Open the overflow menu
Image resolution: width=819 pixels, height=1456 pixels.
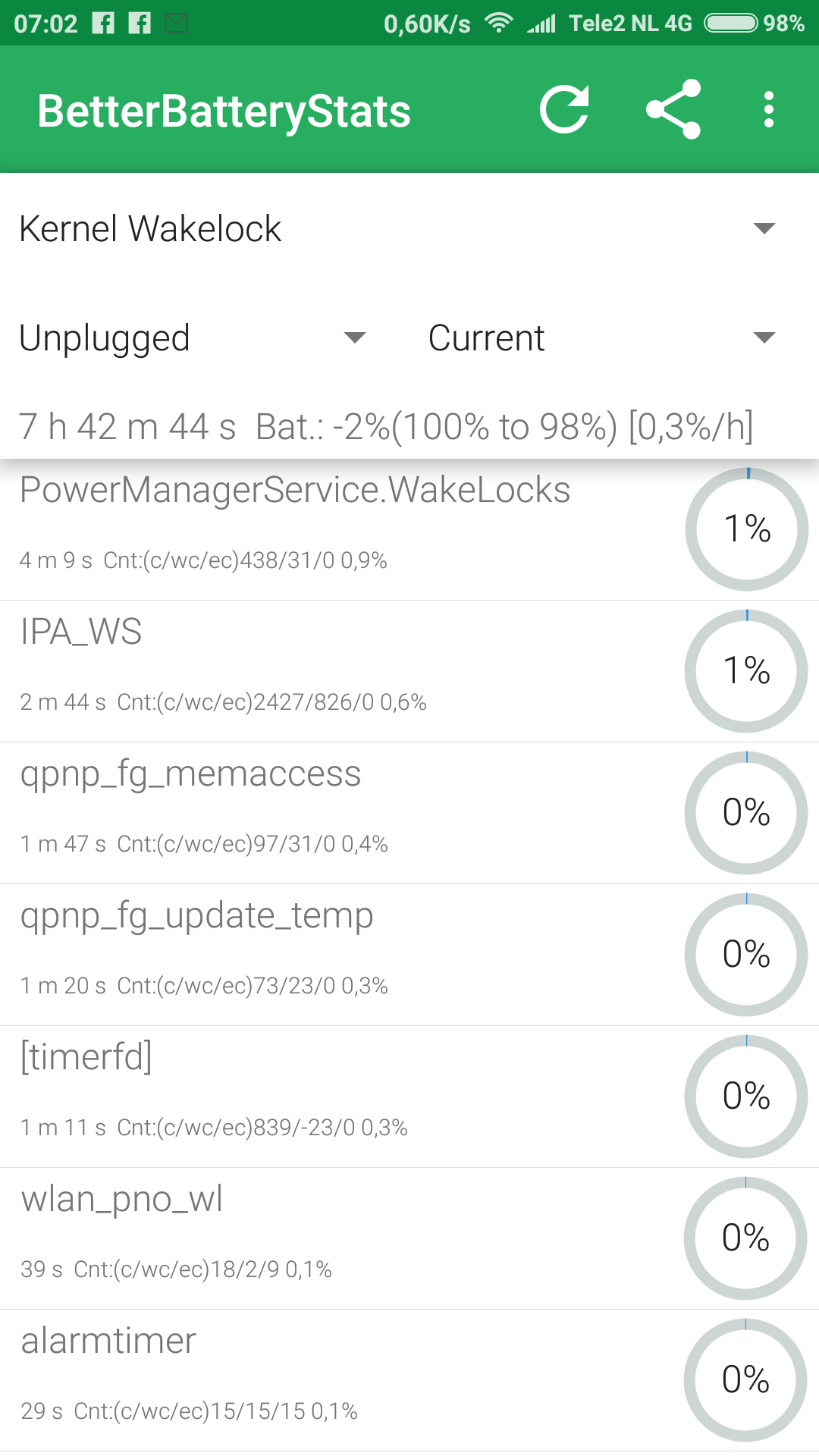(x=769, y=110)
